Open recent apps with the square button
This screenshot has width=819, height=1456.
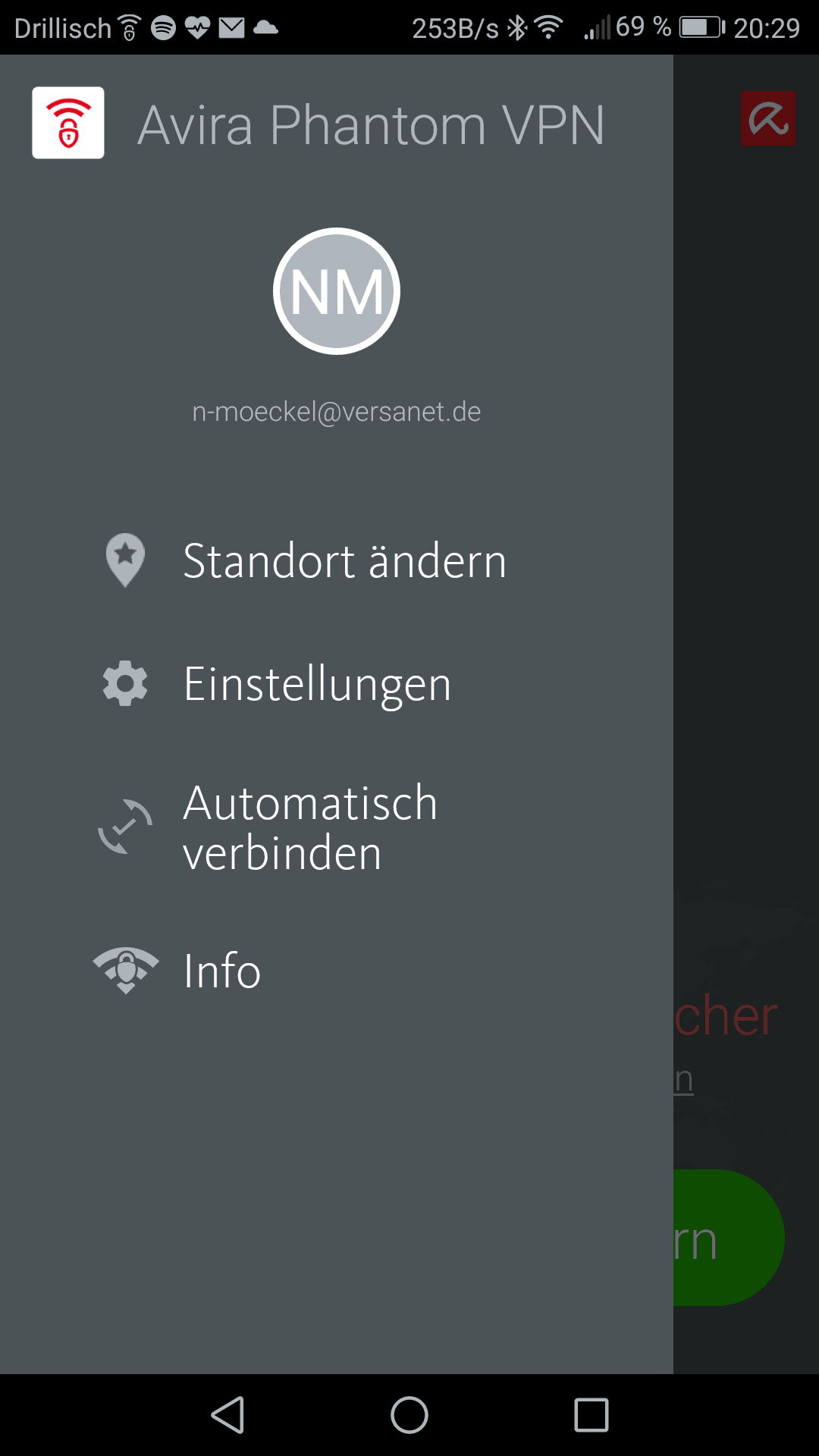pyautogui.click(x=591, y=1415)
